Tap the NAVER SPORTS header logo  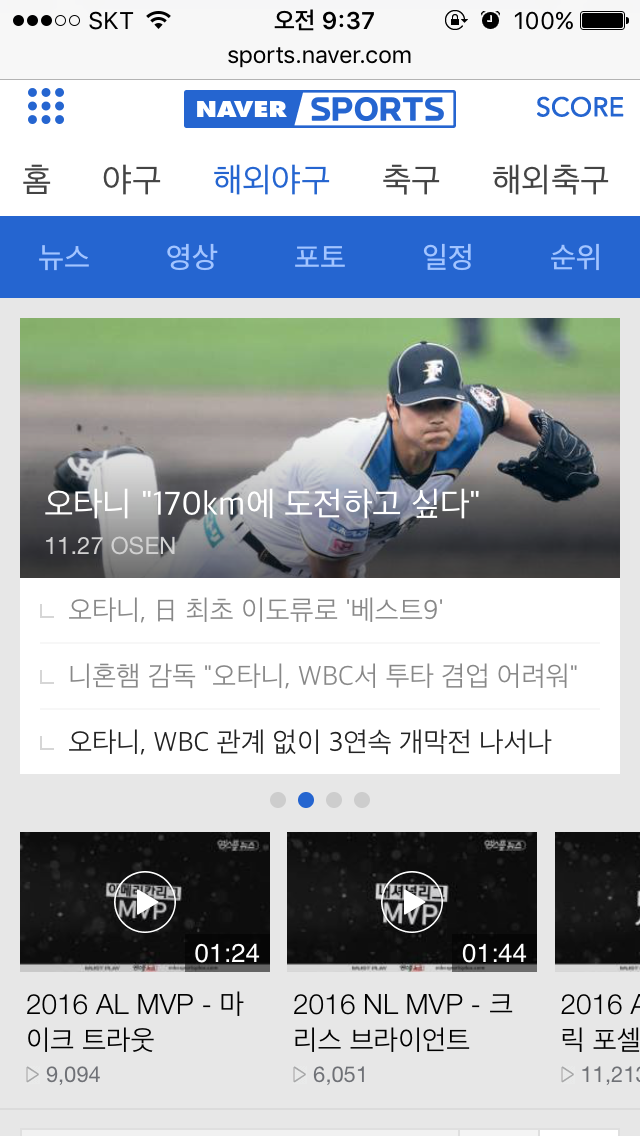coord(319,109)
